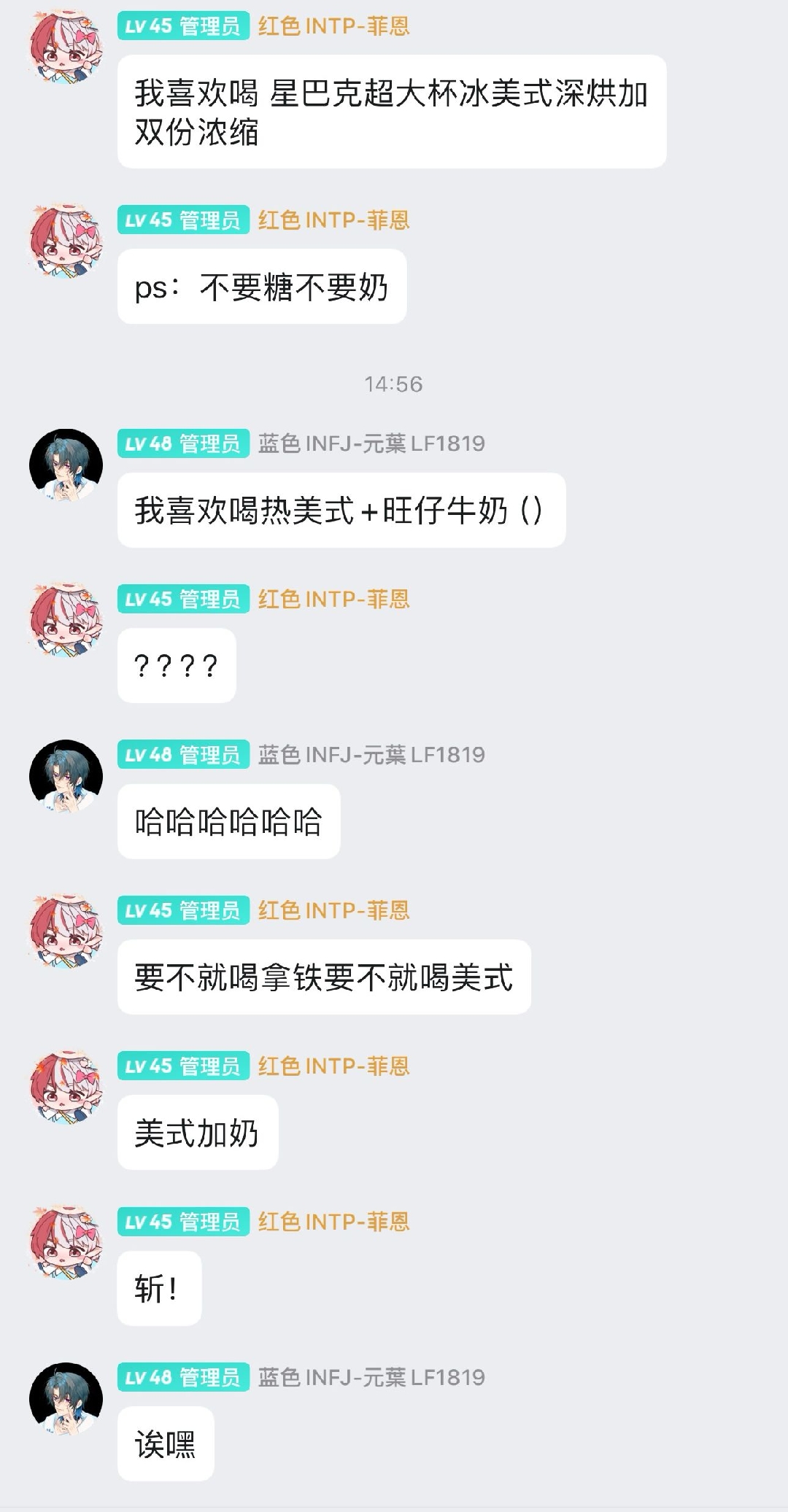The image size is (788, 1512).
Task: Open 菲恩's profile picture beside the ???? message
Action: coord(66,620)
